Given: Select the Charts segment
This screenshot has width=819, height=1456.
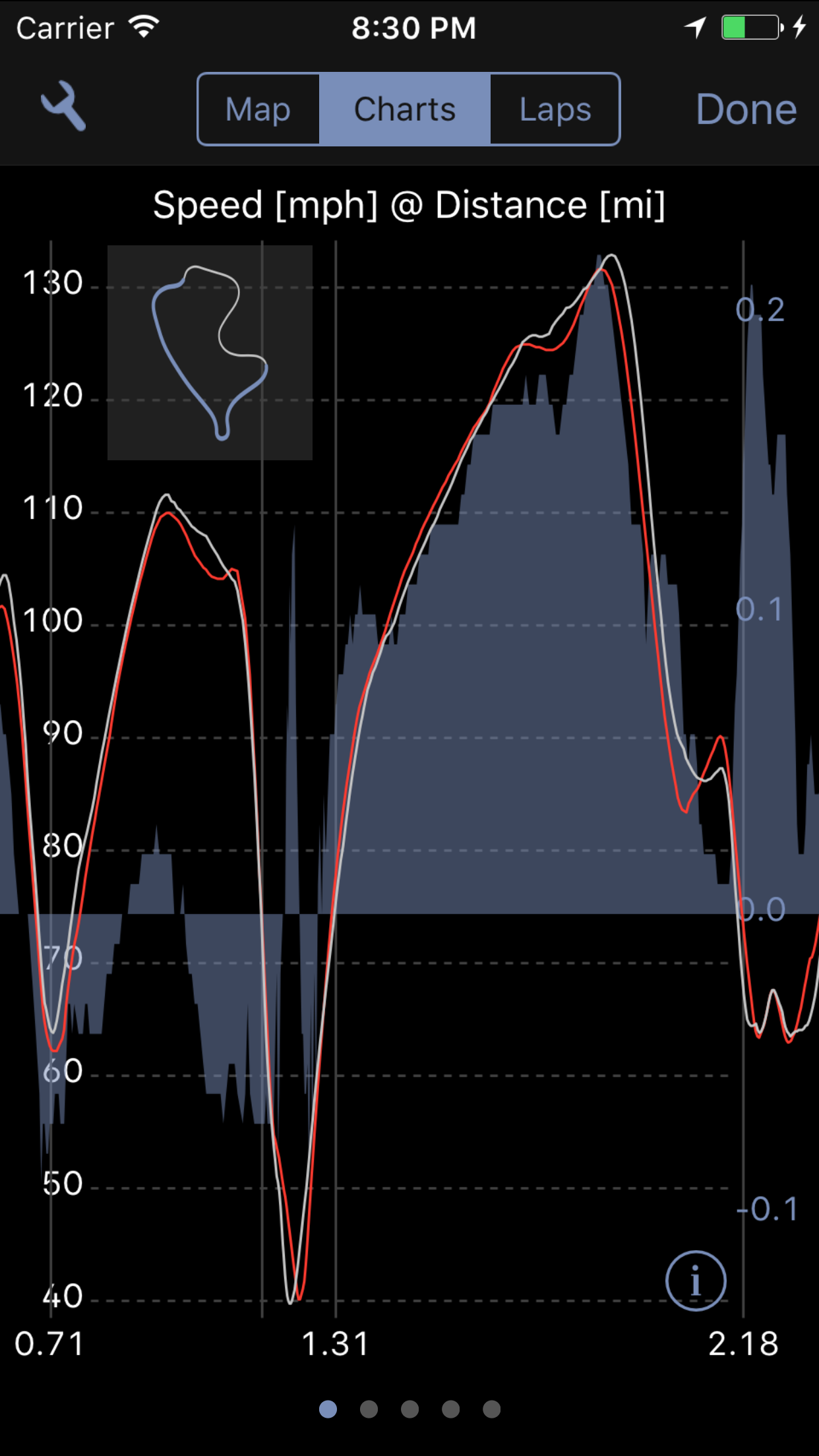Looking at the screenshot, I should (x=405, y=109).
